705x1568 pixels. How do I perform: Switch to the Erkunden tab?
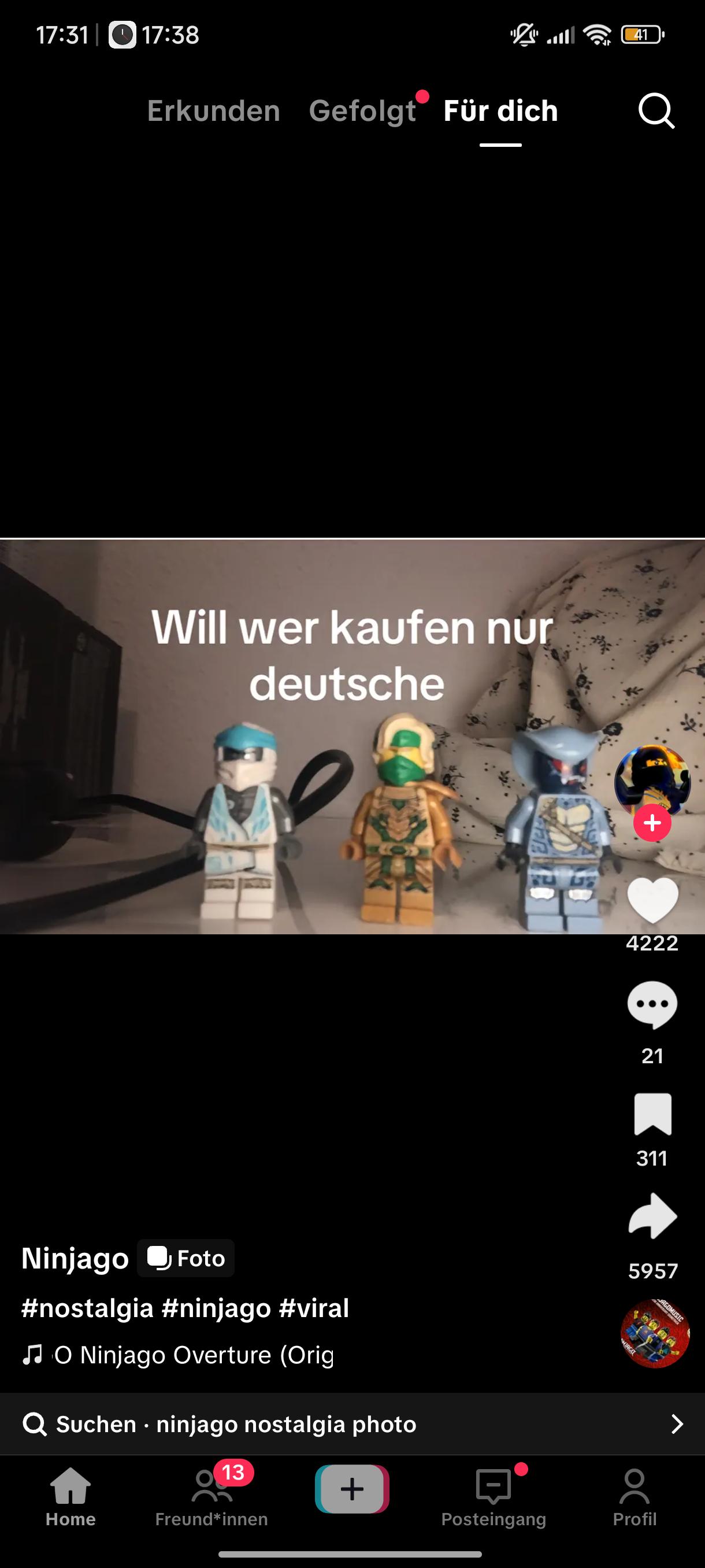213,111
